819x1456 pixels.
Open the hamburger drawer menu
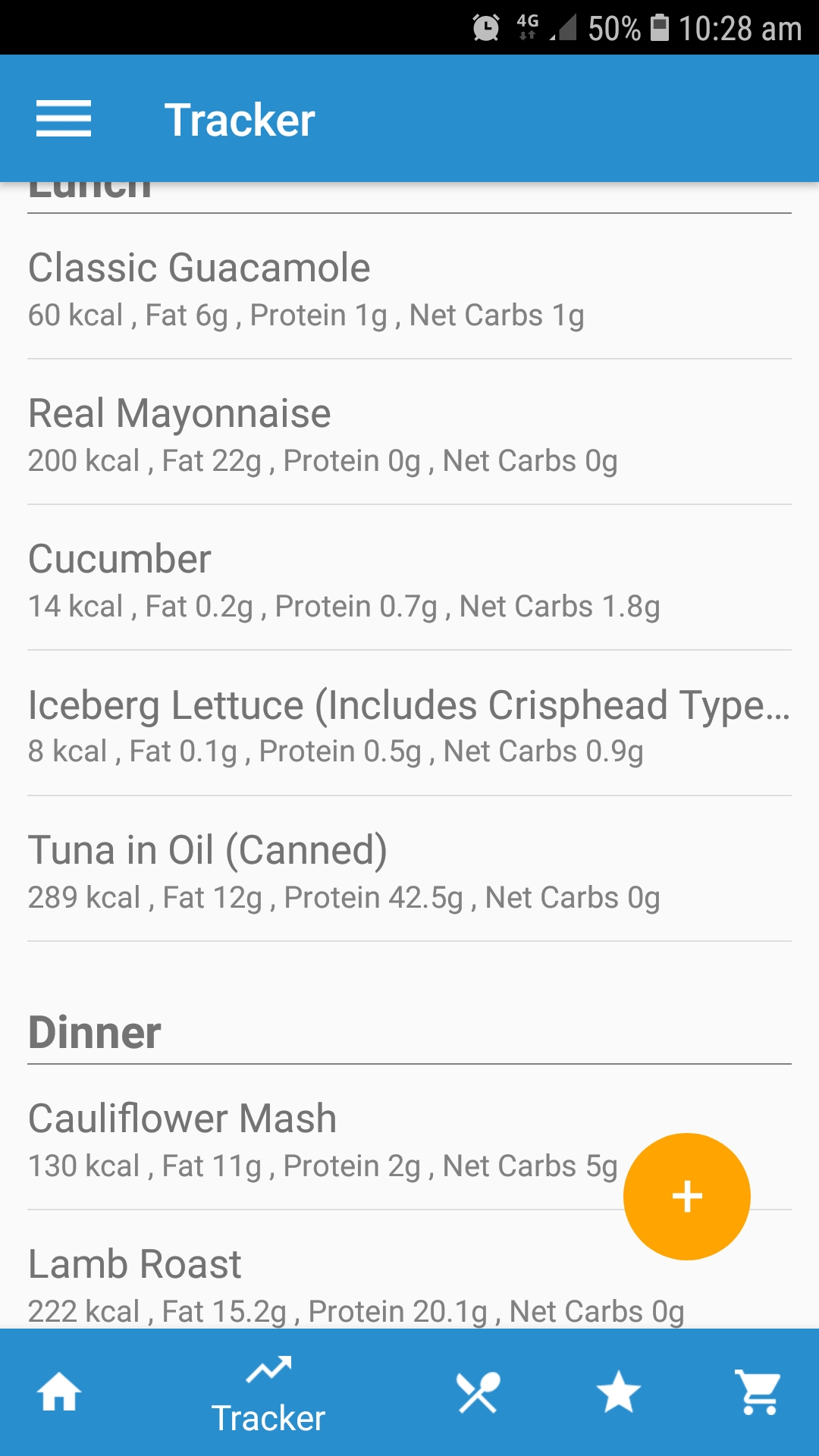coord(64,119)
